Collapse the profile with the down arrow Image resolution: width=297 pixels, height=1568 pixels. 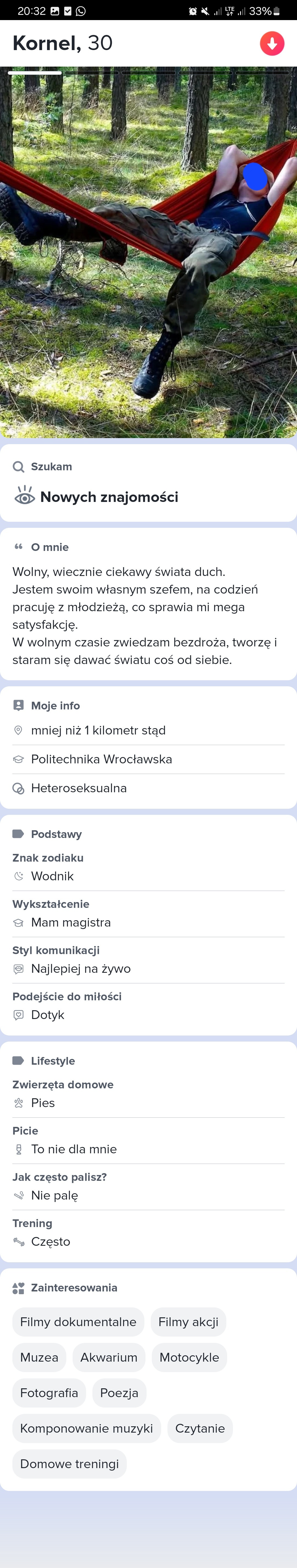coord(272,44)
